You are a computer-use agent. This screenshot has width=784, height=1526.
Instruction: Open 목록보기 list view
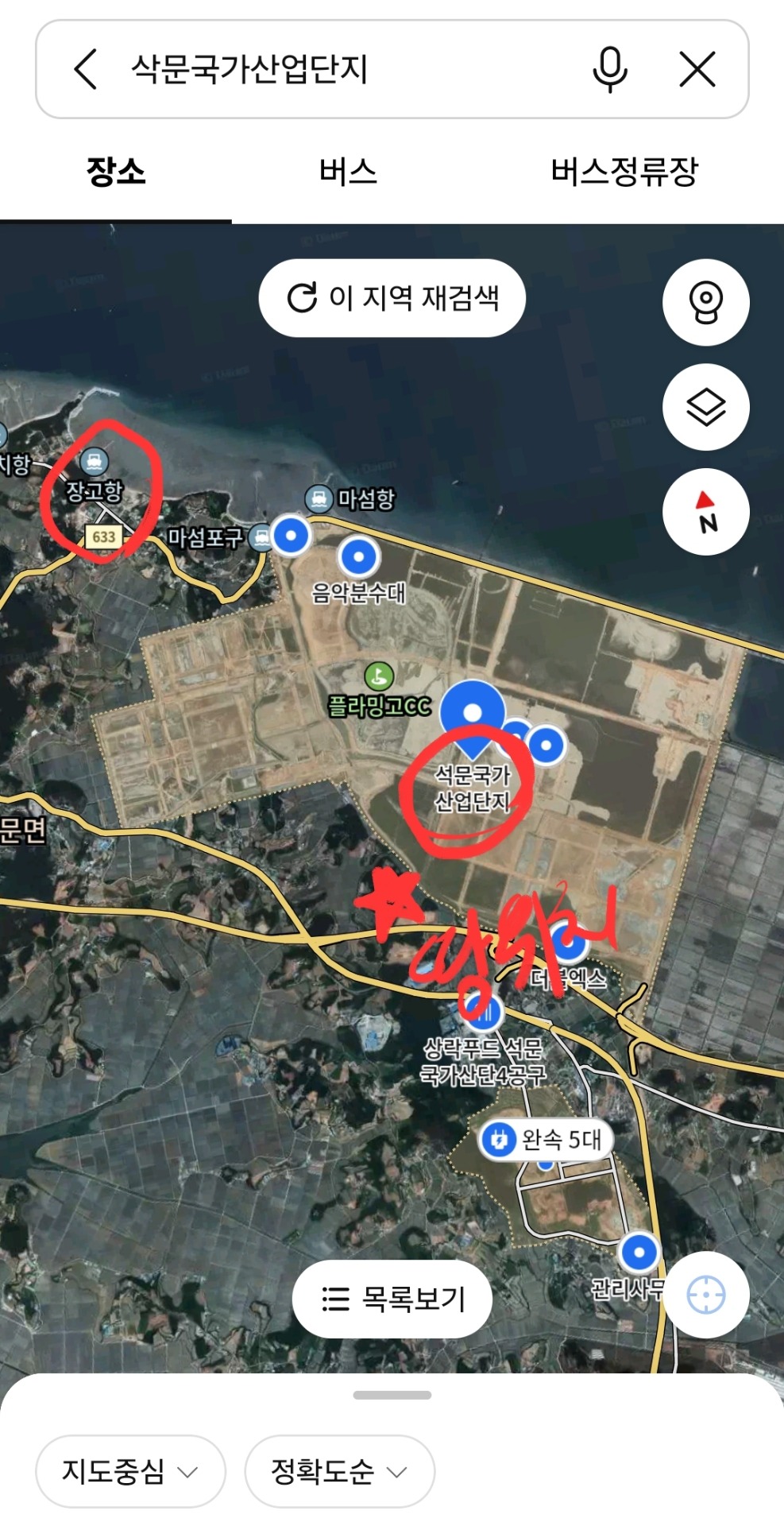coord(392,1299)
